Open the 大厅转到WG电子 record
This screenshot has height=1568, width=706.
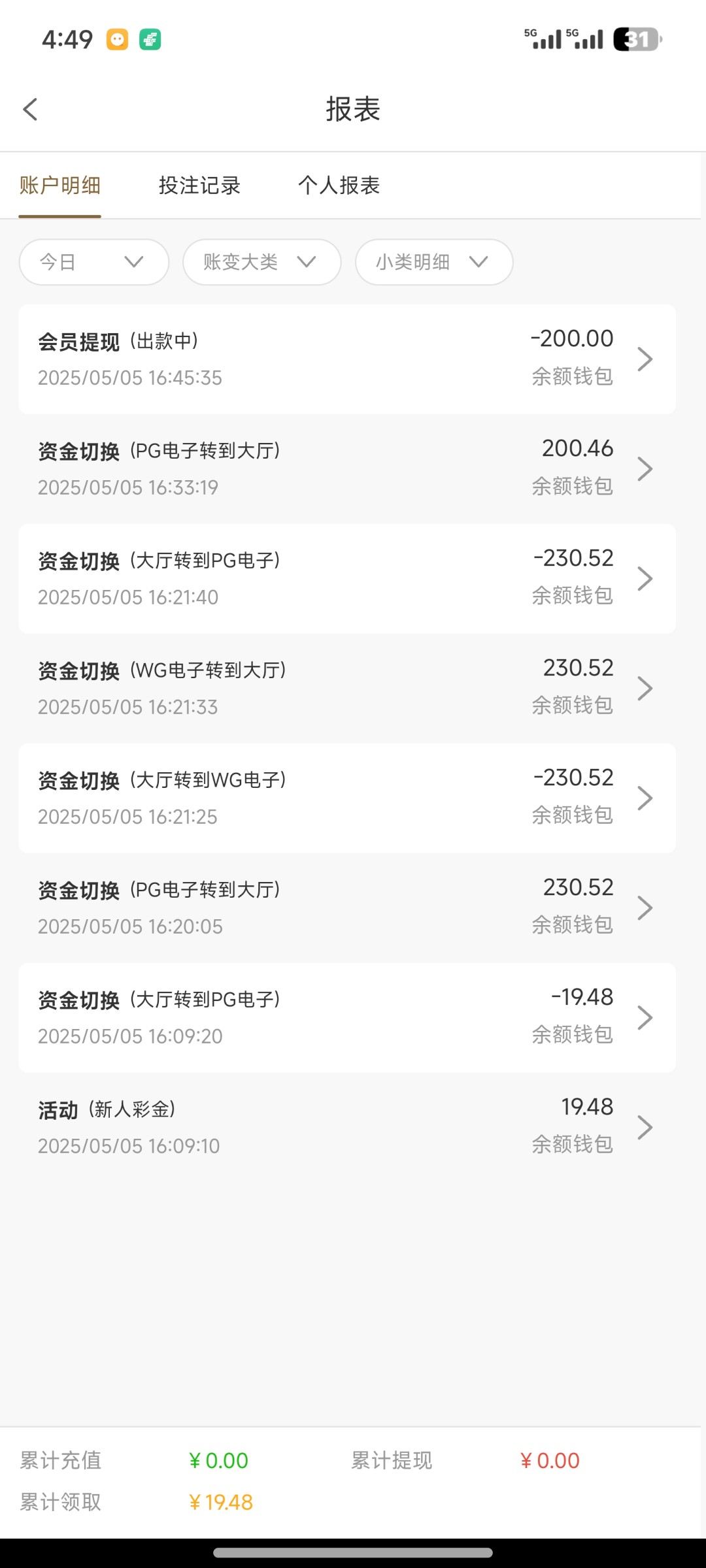coord(347,798)
